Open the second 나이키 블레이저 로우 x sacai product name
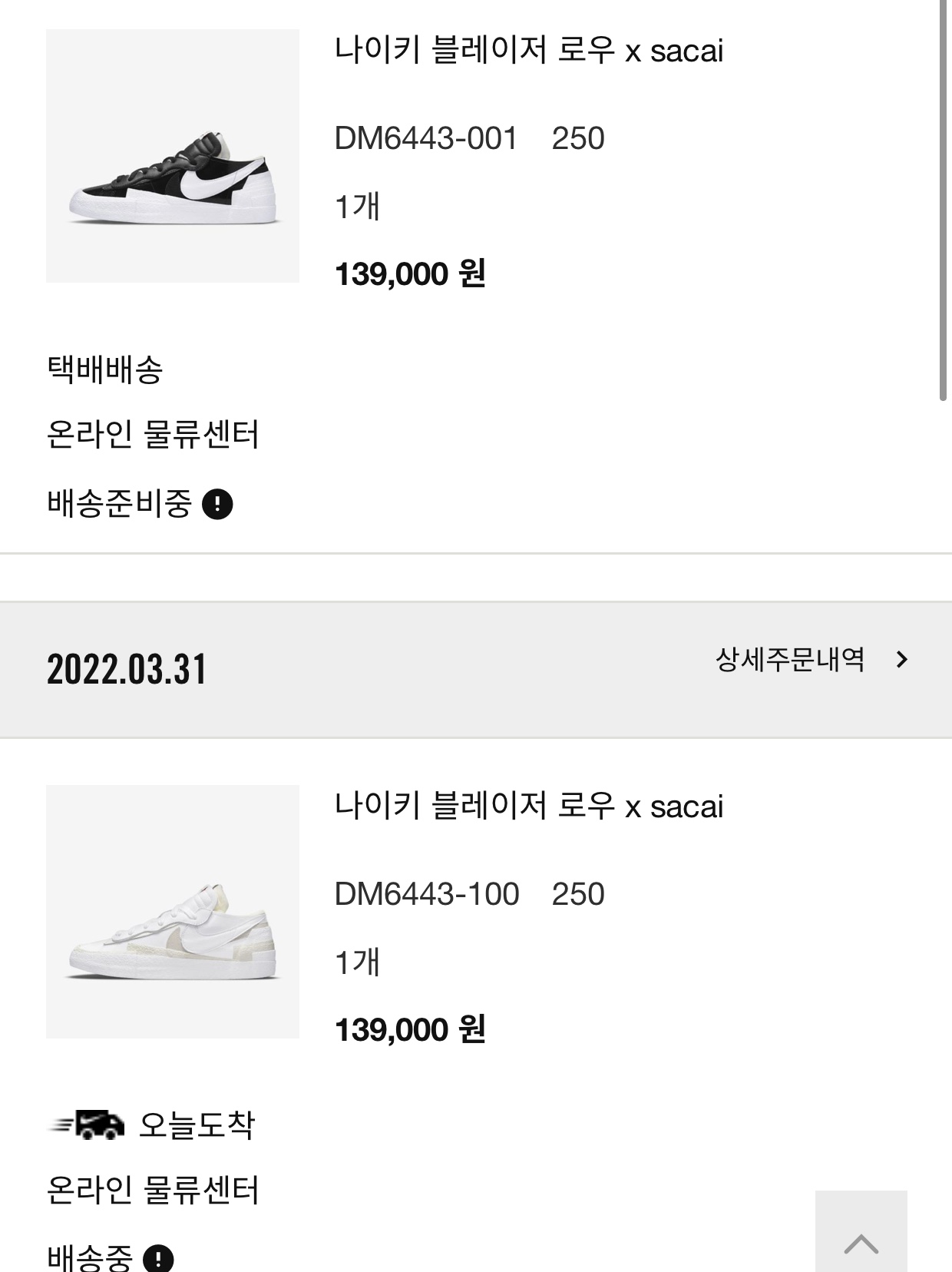952x1272 pixels. click(528, 808)
